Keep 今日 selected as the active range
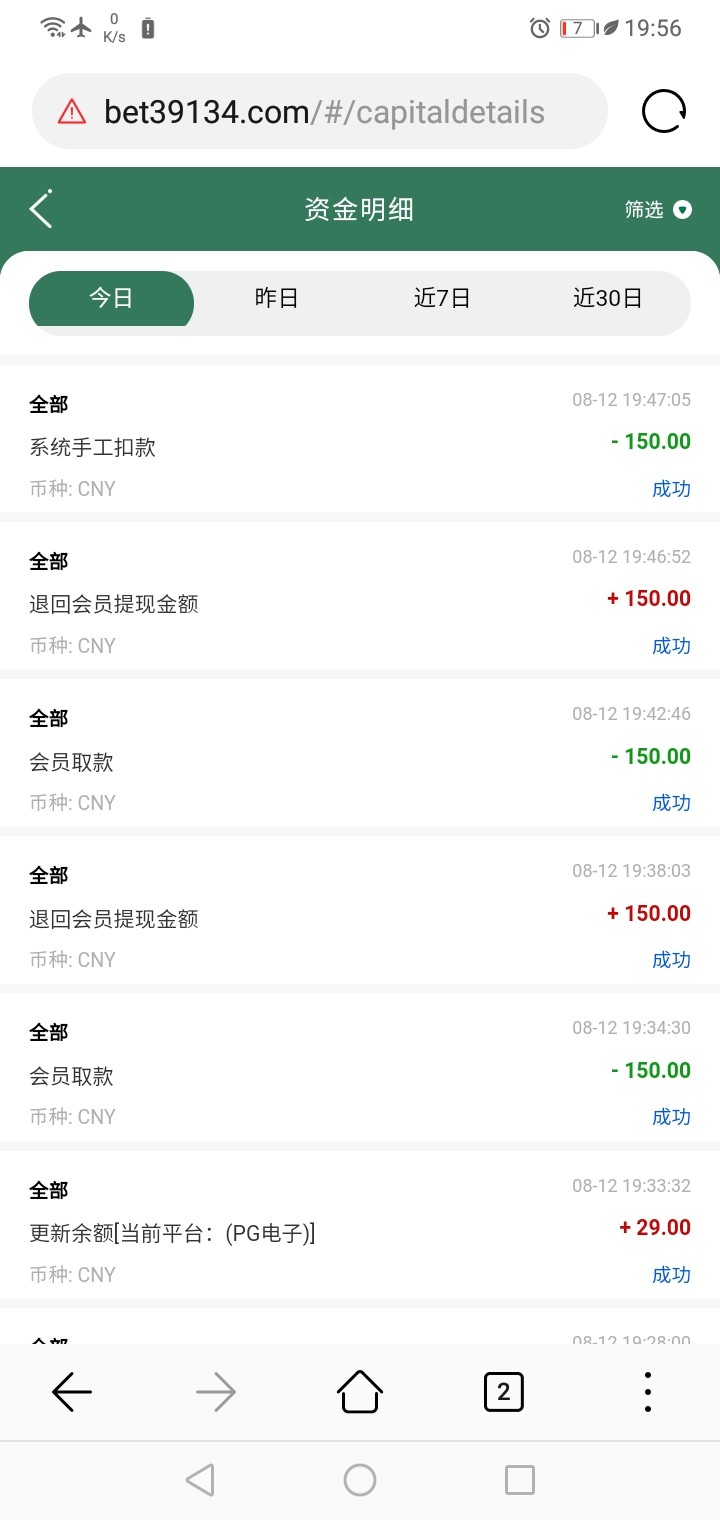This screenshot has width=720, height=1520. [x=111, y=300]
